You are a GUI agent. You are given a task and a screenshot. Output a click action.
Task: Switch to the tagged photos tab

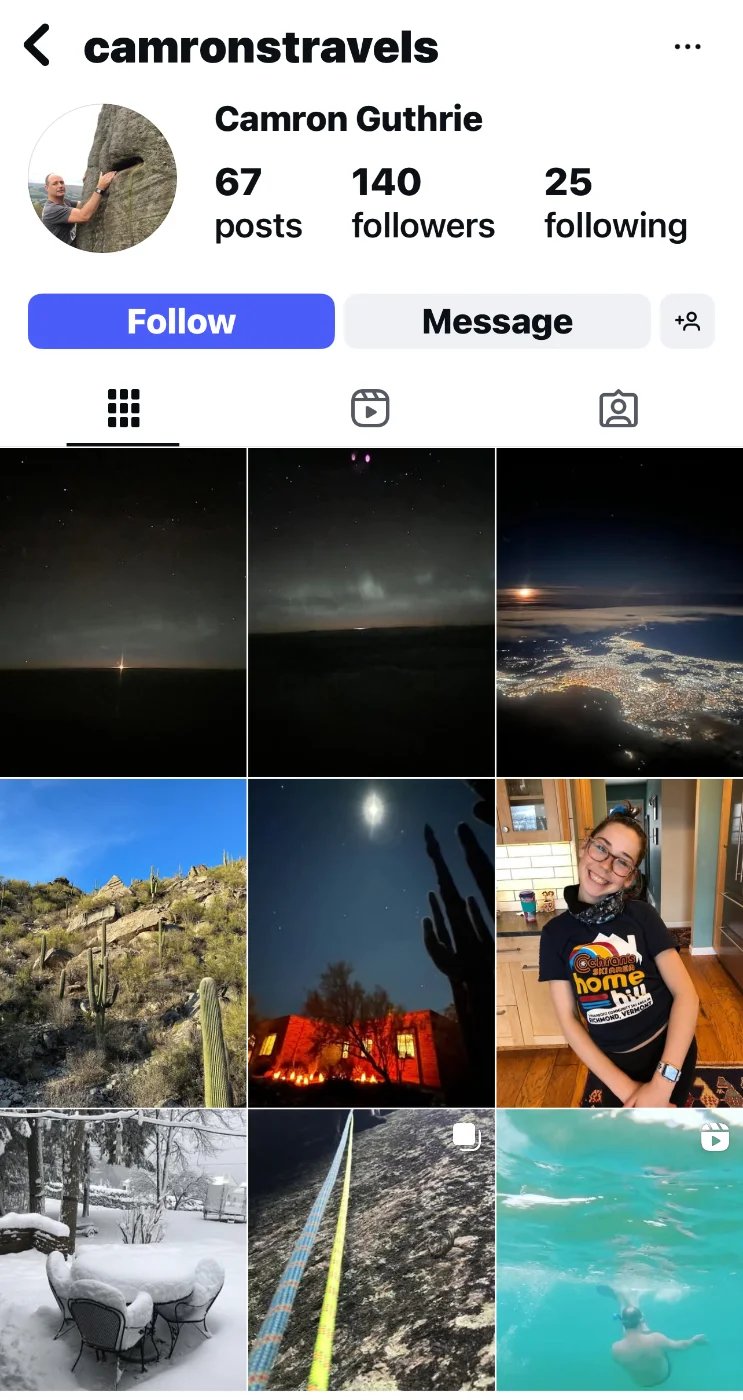618,408
